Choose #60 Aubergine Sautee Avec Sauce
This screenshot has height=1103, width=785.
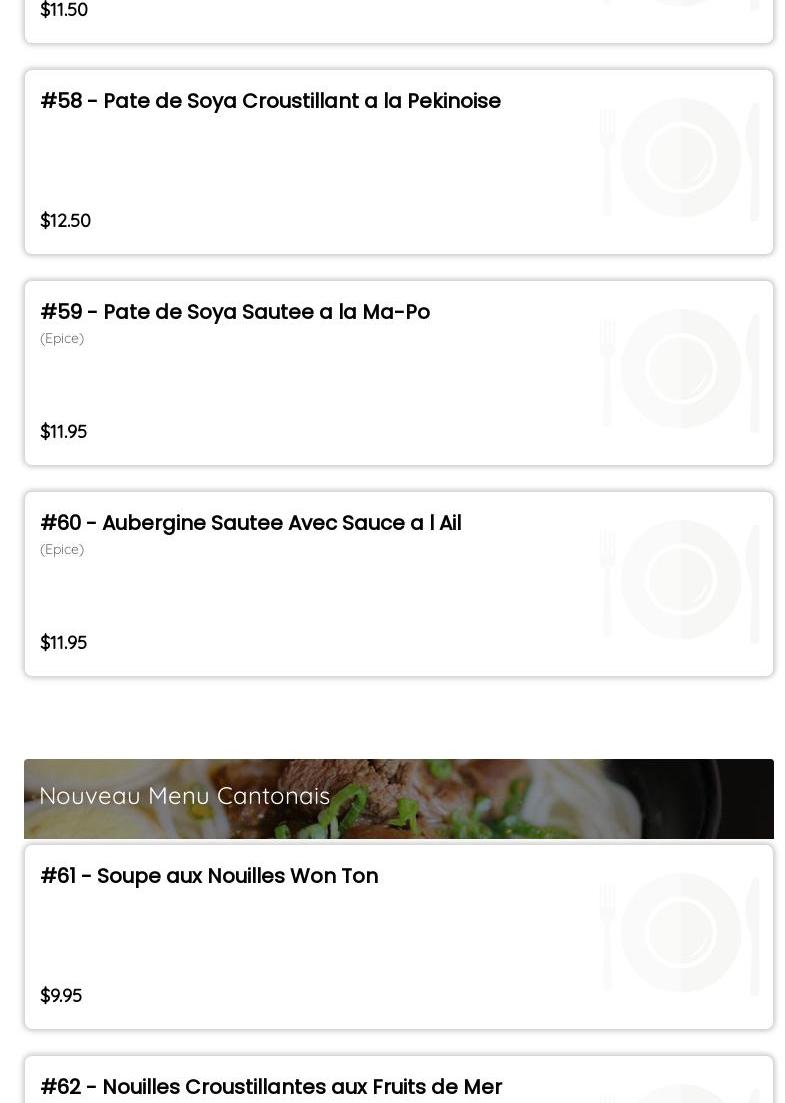point(250,523)
